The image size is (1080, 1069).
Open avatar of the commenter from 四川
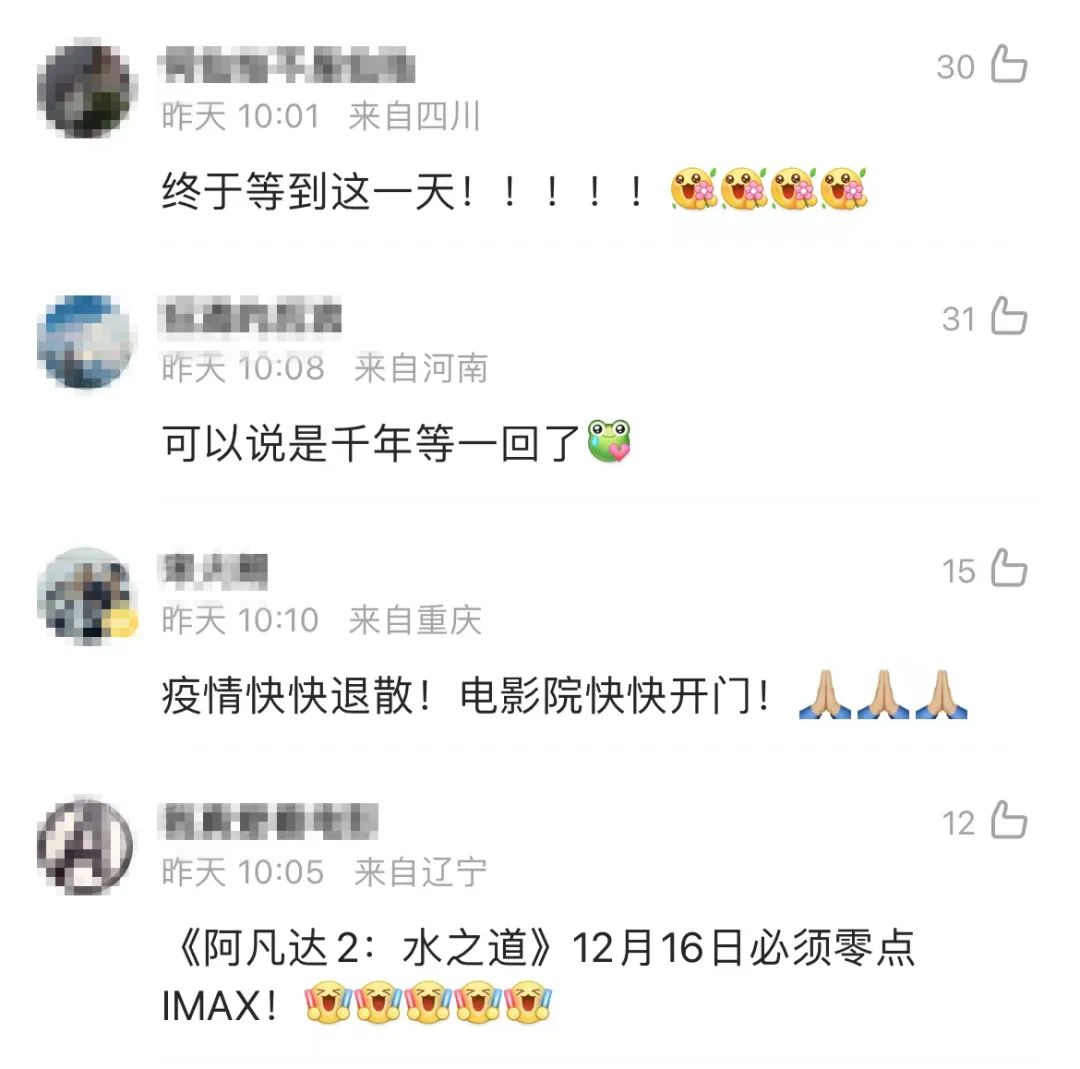(x=84, y=90)
